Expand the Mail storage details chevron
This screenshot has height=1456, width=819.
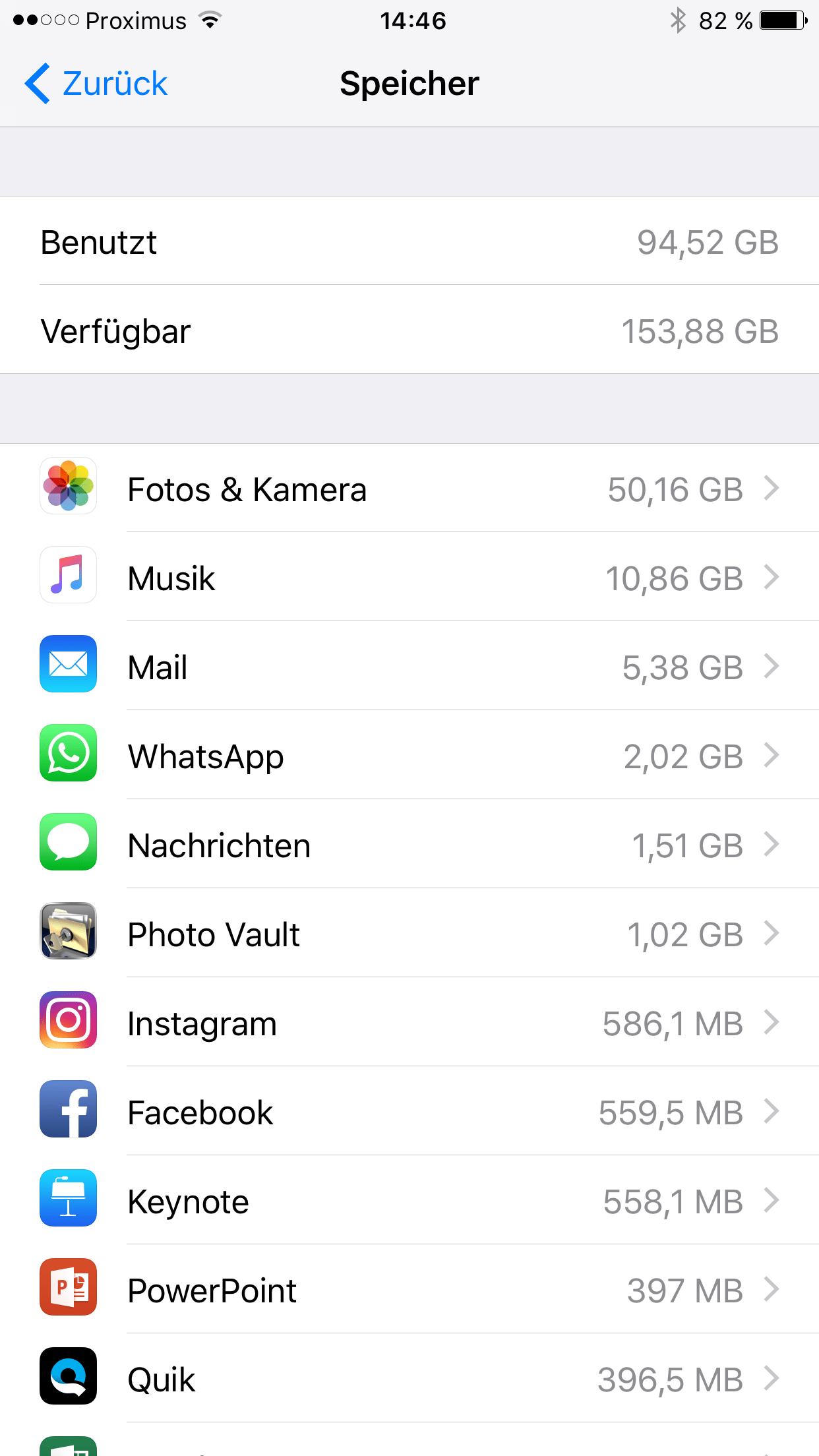coord(772,667)
